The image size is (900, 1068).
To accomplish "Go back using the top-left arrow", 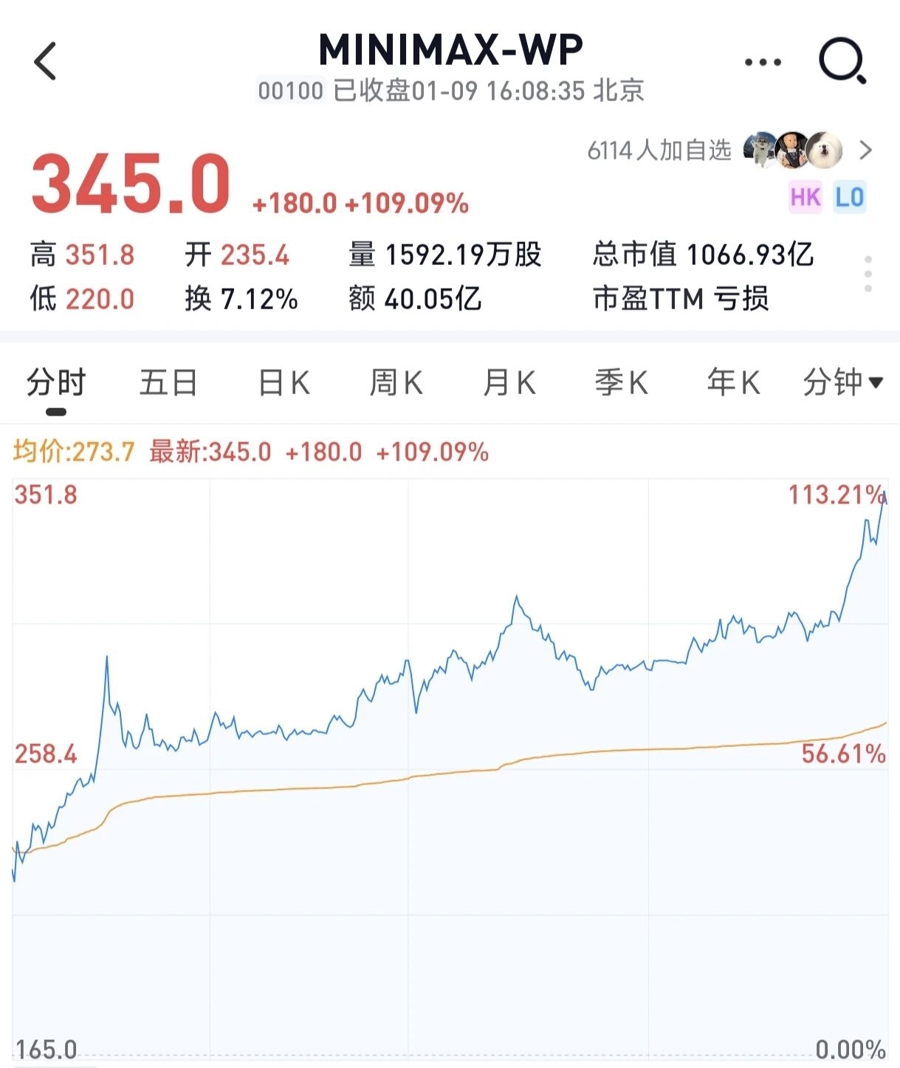I will (46, 62).
